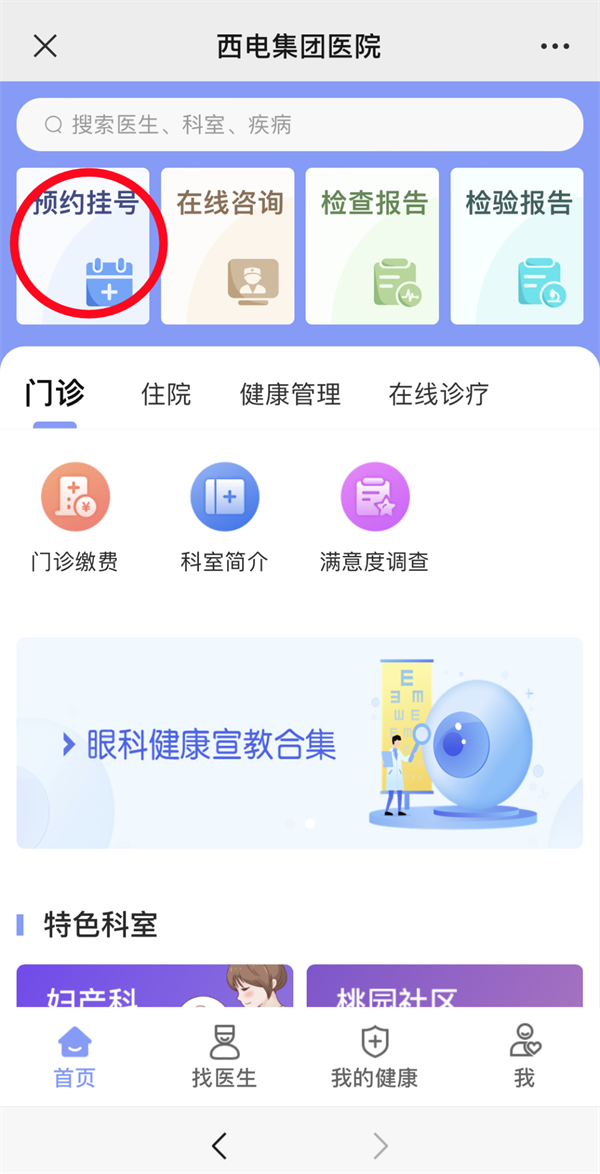Switch to the 在线诊疗 tab
The image size is (600, 1174).
tap(438, 394)
